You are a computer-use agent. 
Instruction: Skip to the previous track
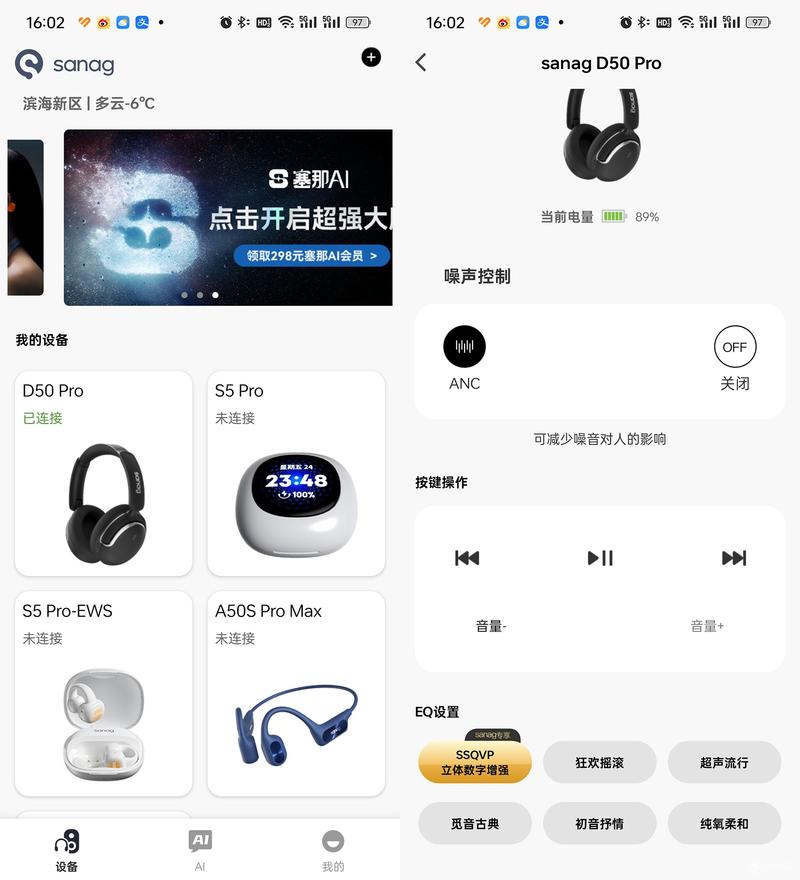tap(467, 558)
